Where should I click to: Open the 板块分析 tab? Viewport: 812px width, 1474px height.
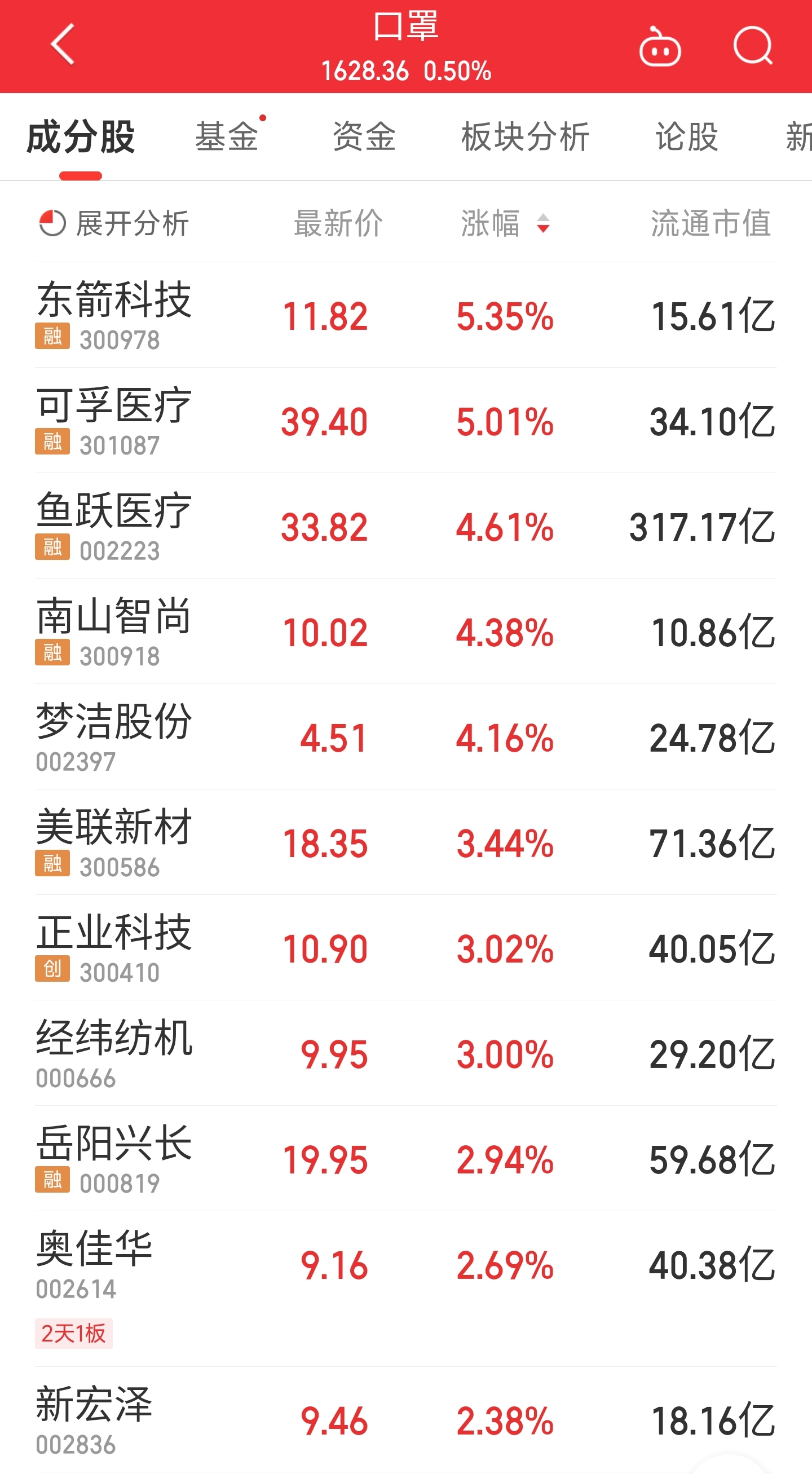(x=526, y=137)
